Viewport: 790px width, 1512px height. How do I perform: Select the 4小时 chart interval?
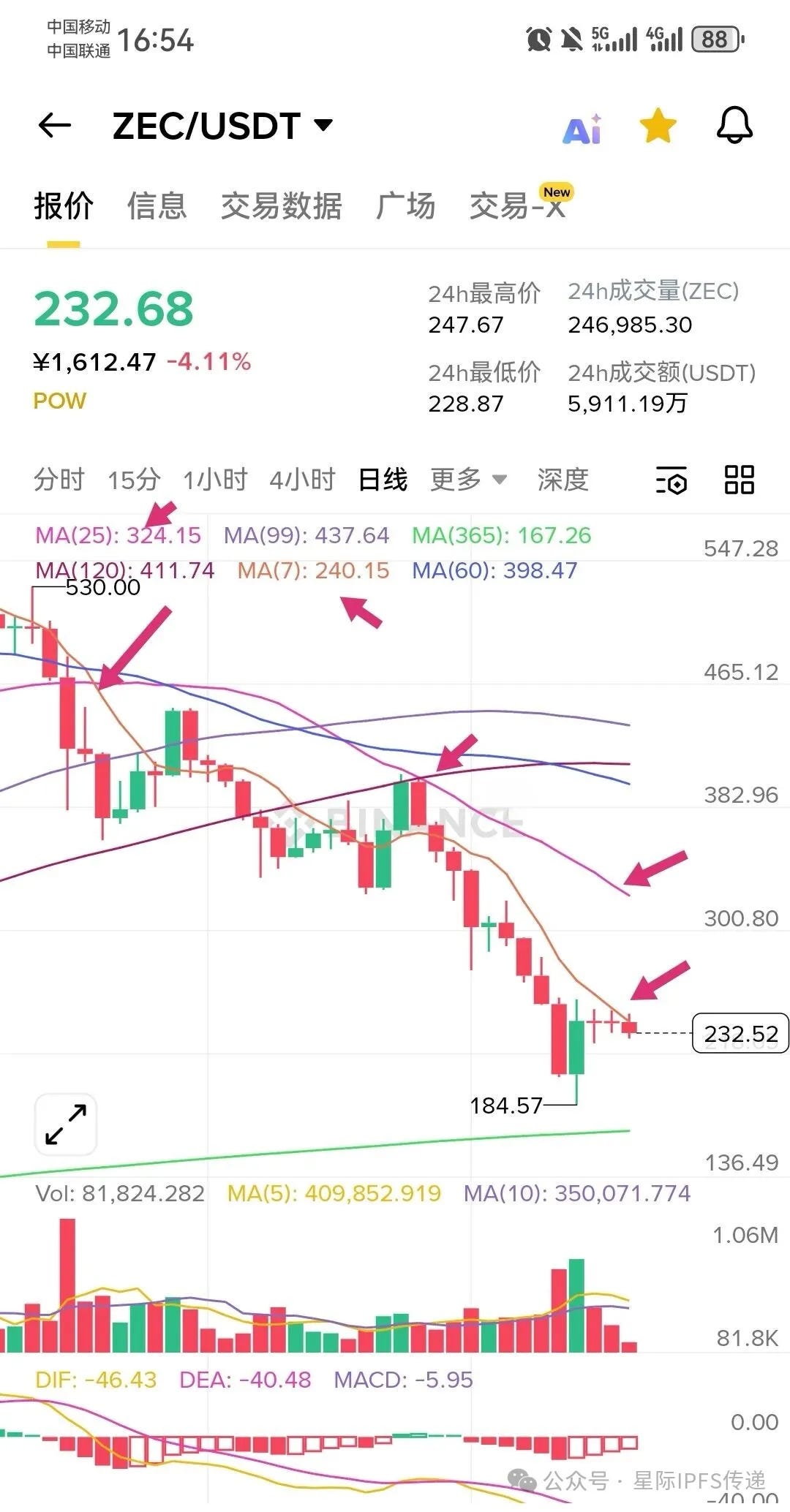(x=302, y=480)
